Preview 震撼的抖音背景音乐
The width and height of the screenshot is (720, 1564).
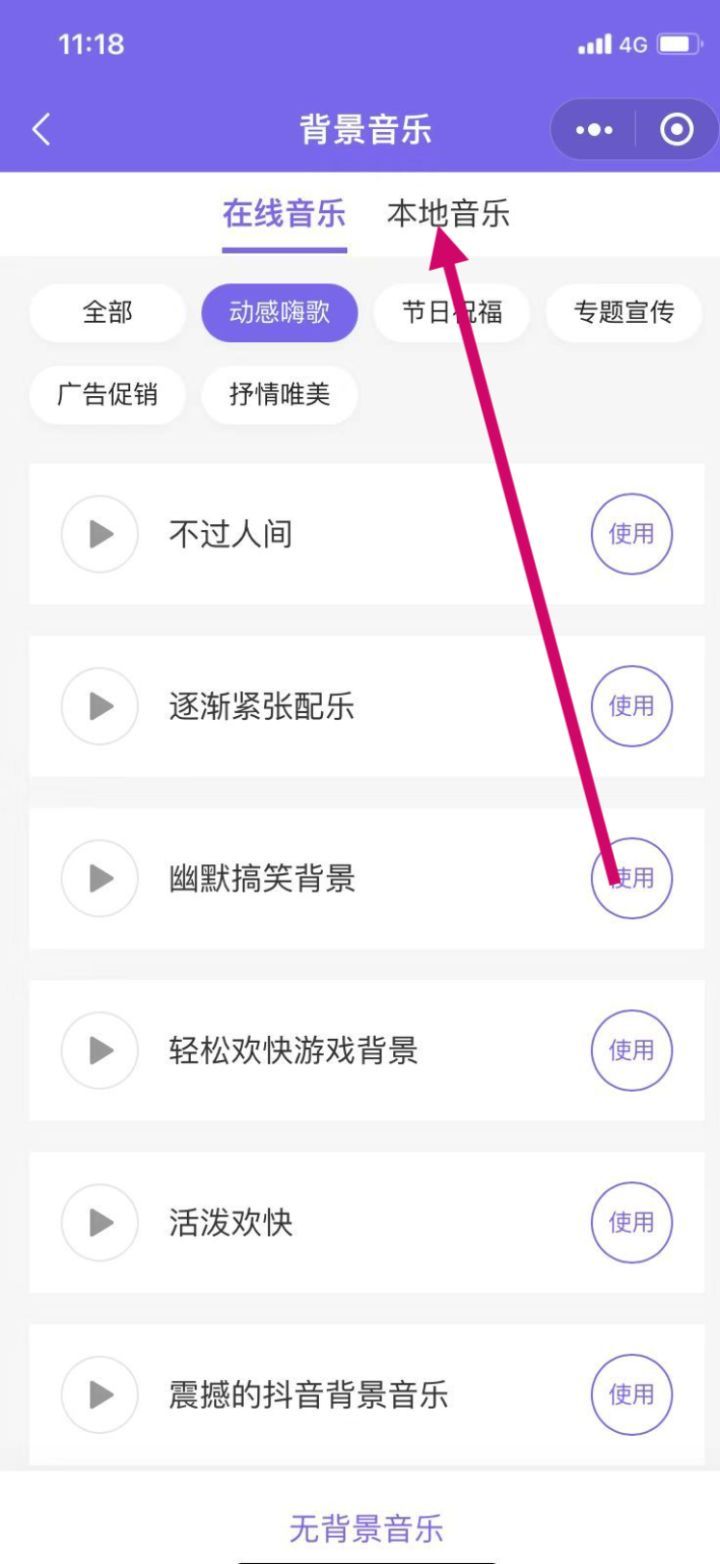(99, 1394)
